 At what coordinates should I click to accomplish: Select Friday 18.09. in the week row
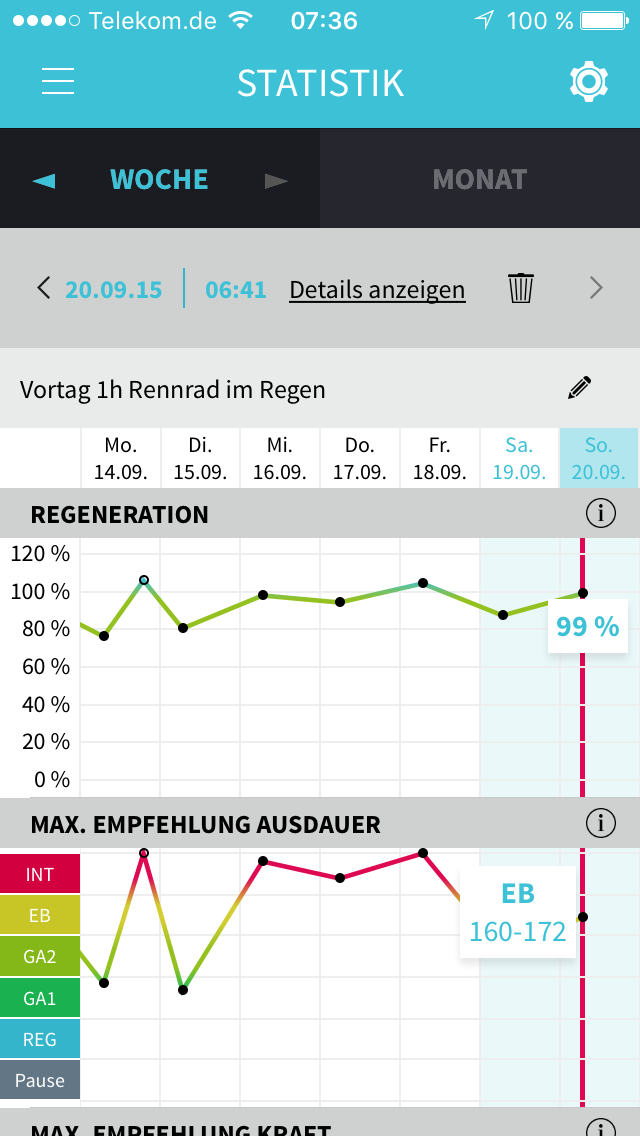pyautogui.click(x=440, y=458)
